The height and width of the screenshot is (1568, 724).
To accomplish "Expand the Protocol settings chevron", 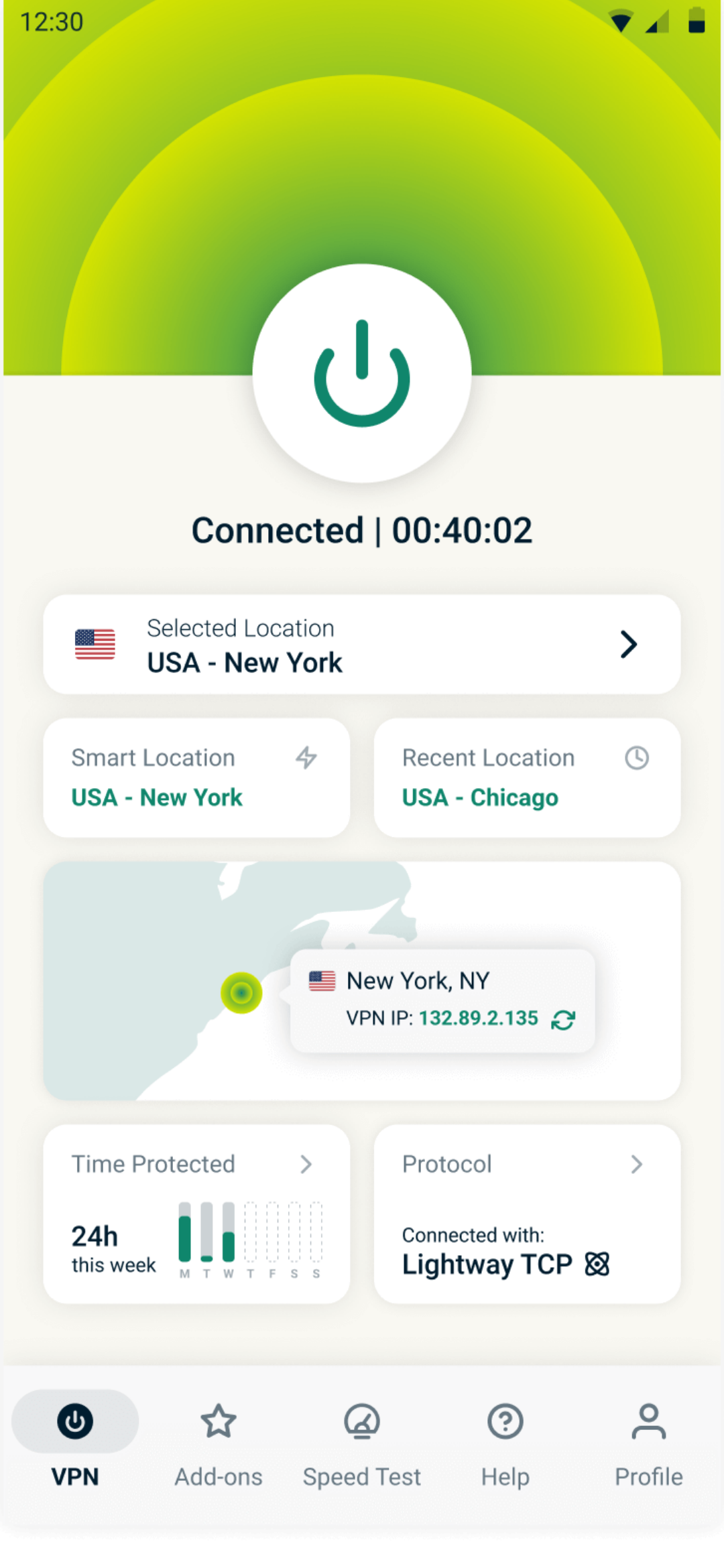I will (x=637, y=1165).
